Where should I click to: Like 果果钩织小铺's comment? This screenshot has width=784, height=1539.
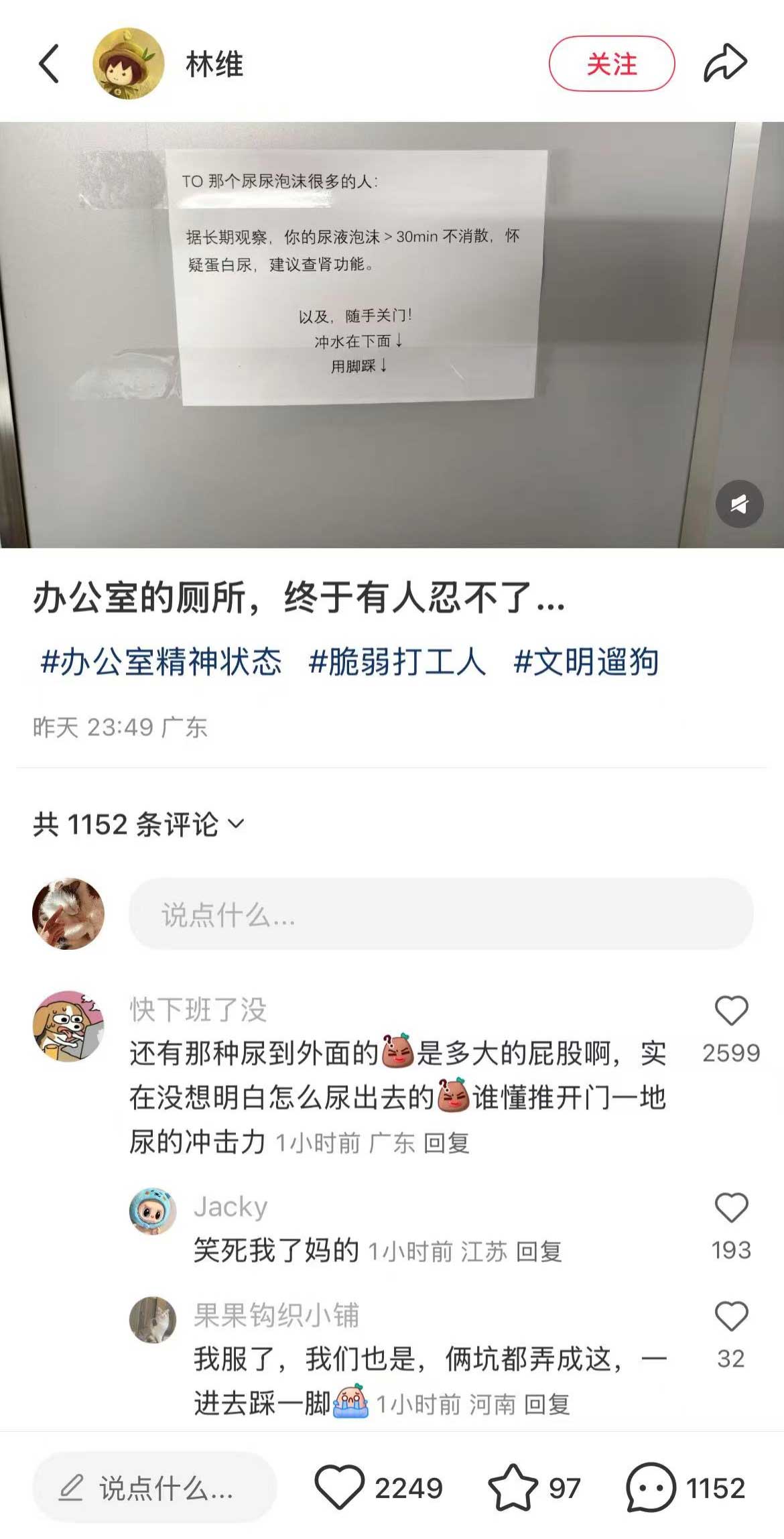[x=731, y=1316]
